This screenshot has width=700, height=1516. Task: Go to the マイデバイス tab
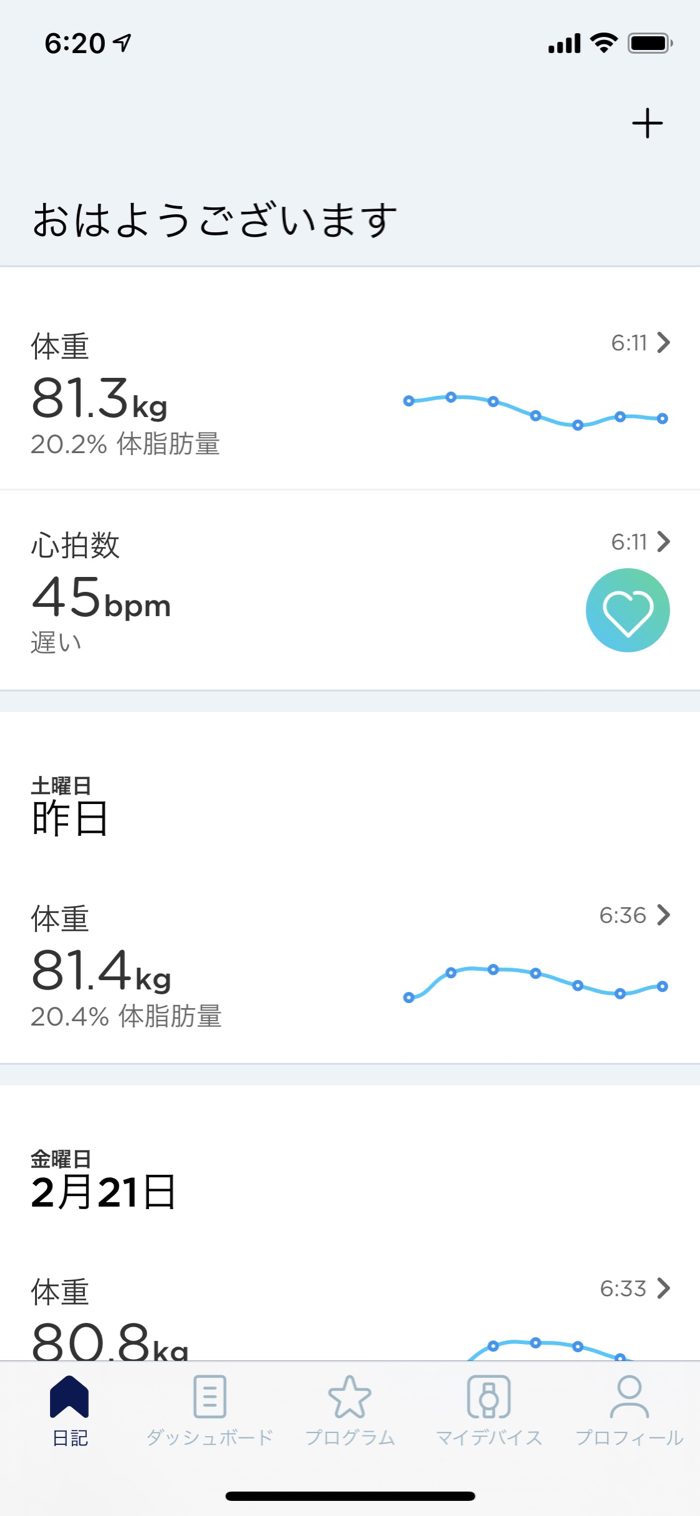tap(489, 1411)
